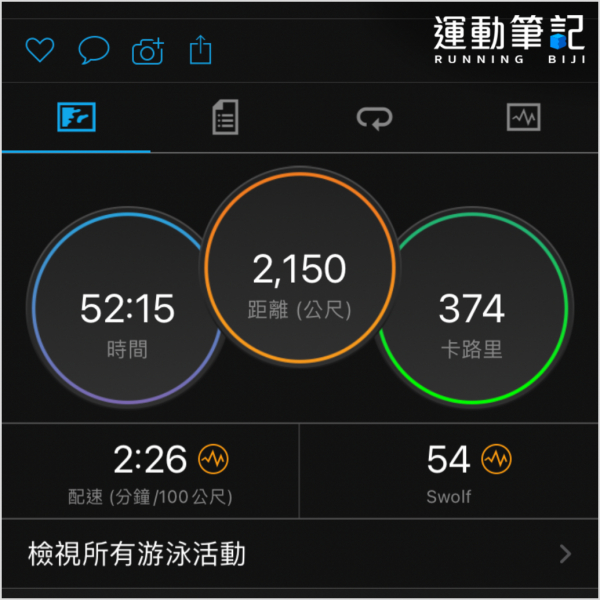Screen dimensions: 600x600
Task: Share this swimming activity
Action: (x=201, y=50)
